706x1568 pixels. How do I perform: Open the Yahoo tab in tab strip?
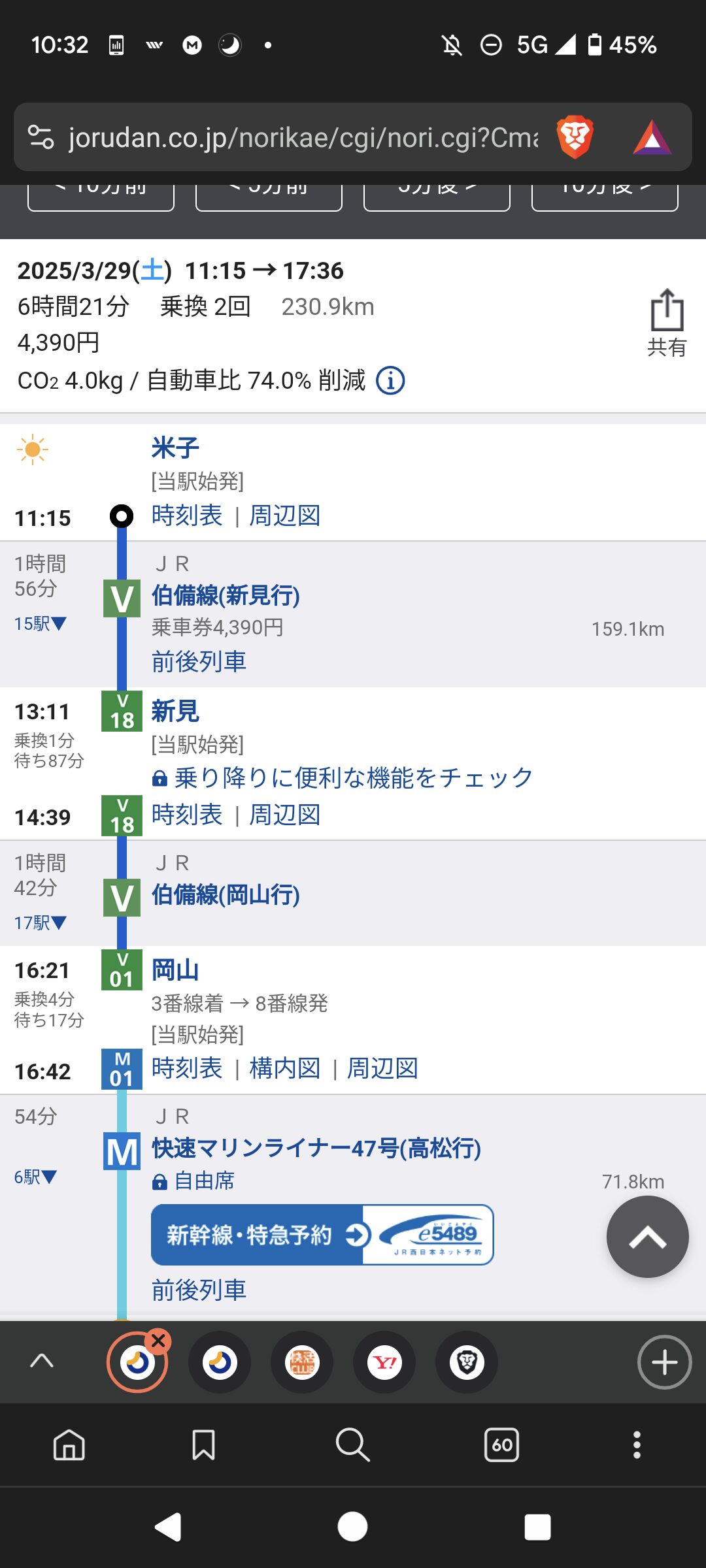(384, 1363)
